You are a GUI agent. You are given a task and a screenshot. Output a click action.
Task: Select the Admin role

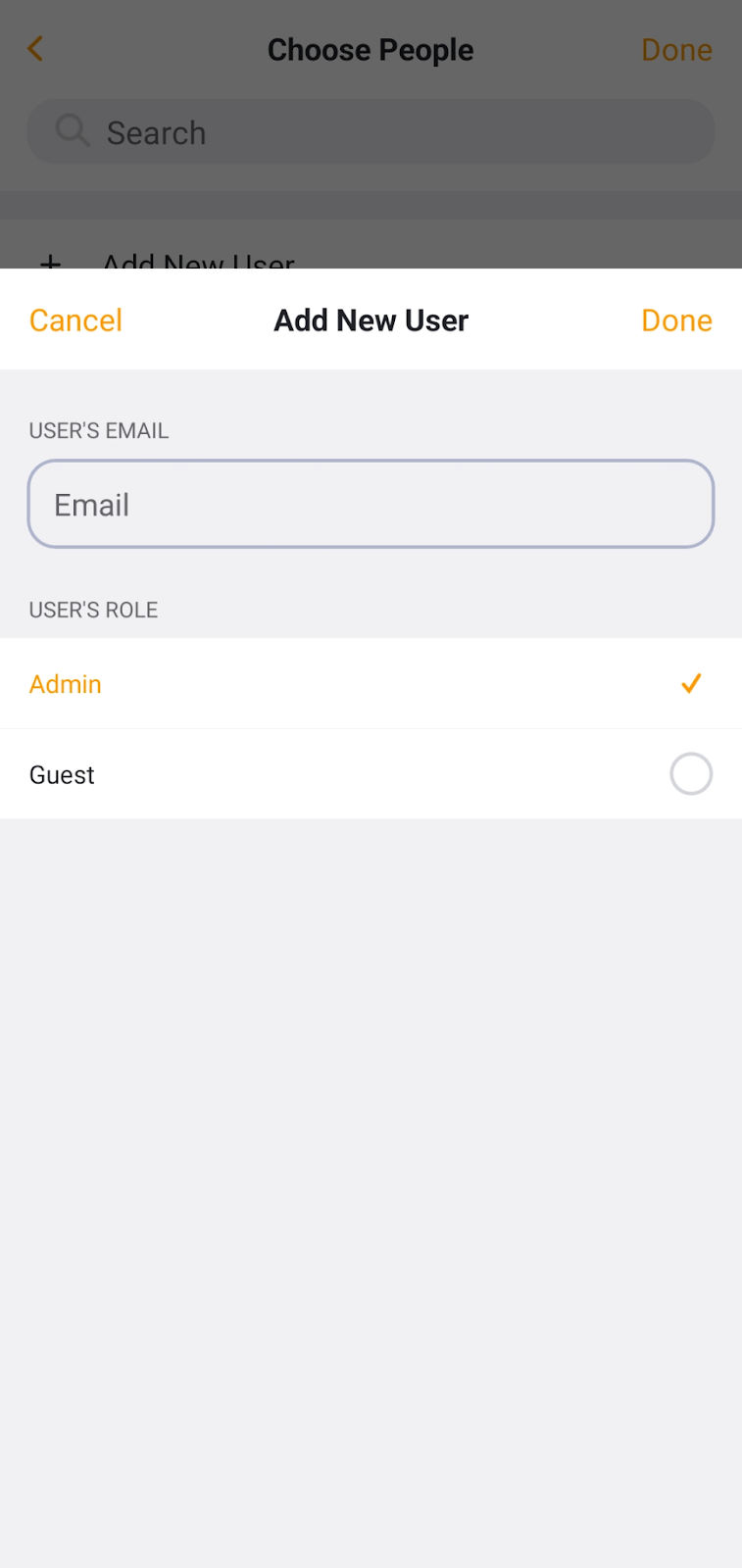(x=371, y=683)
